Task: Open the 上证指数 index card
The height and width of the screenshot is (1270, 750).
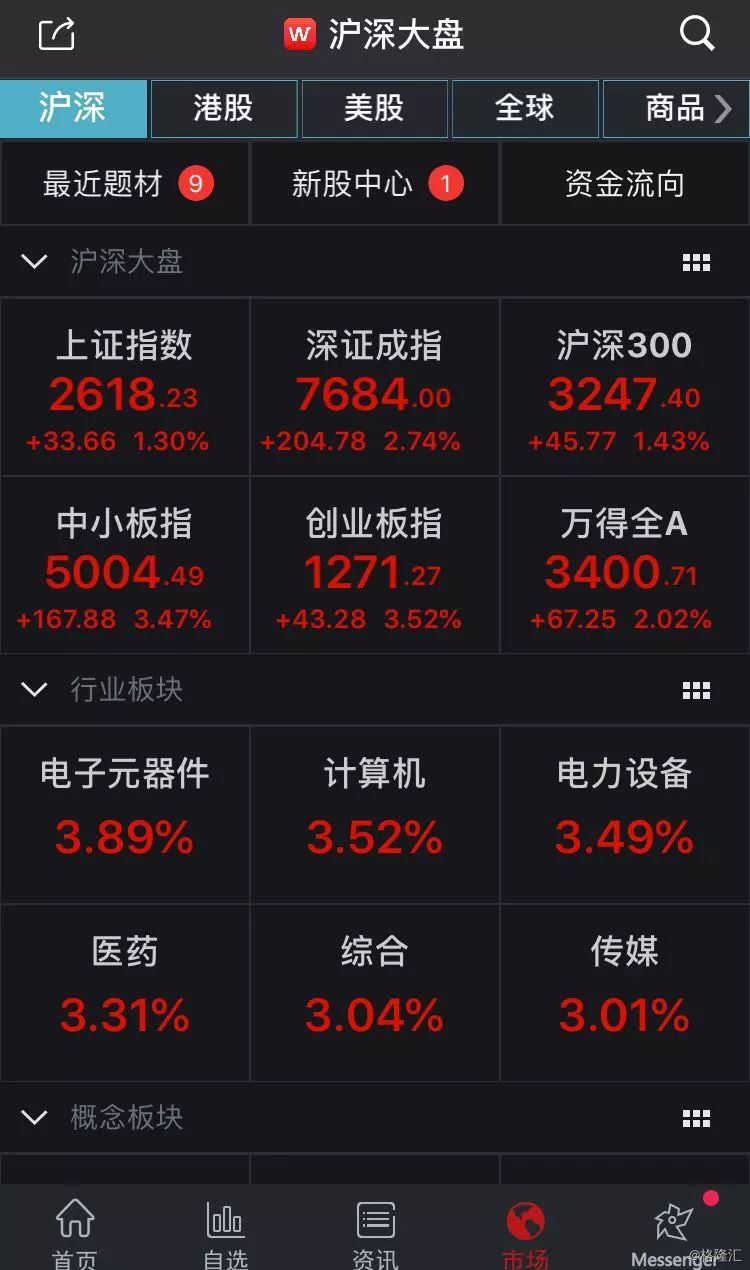Action: 125,388
